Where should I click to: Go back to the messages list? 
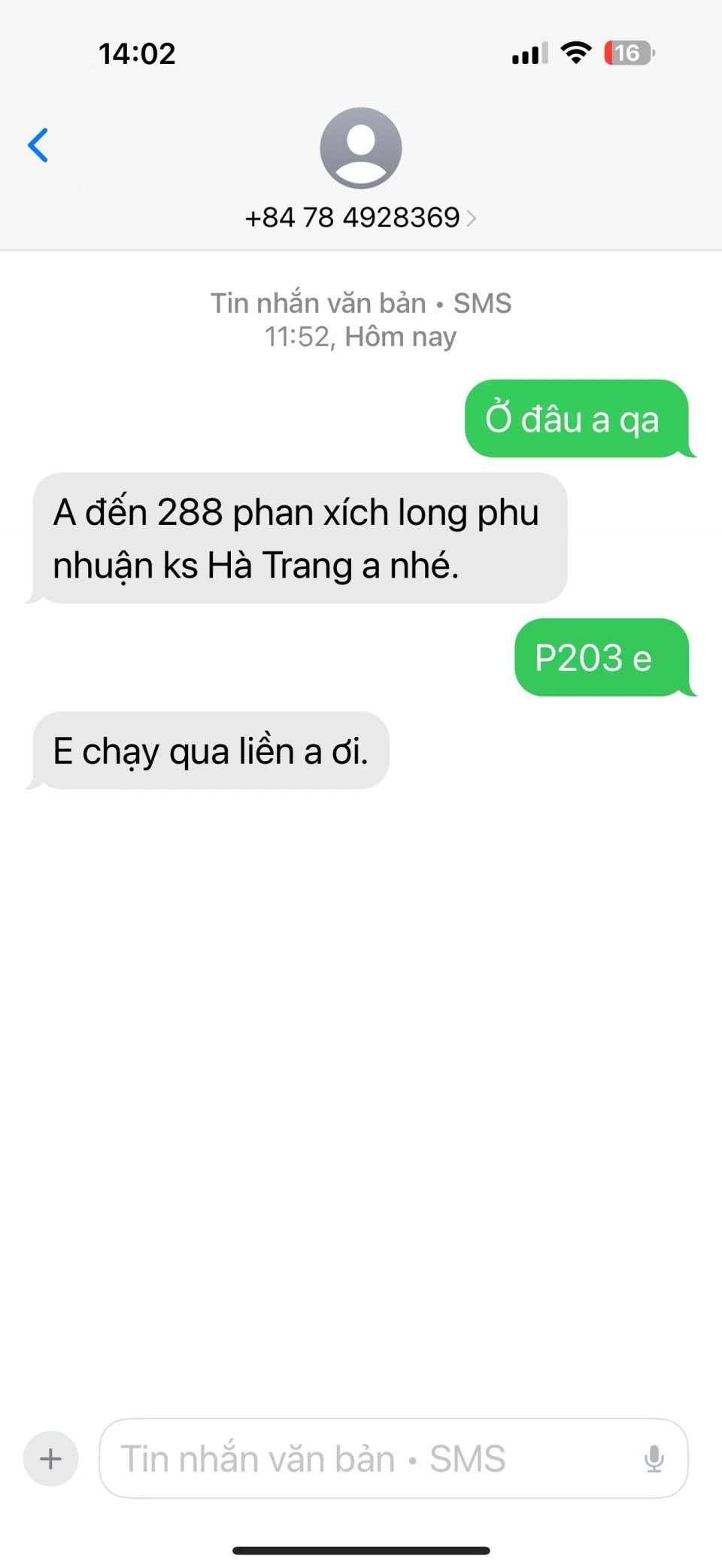(x=38, y=145)
